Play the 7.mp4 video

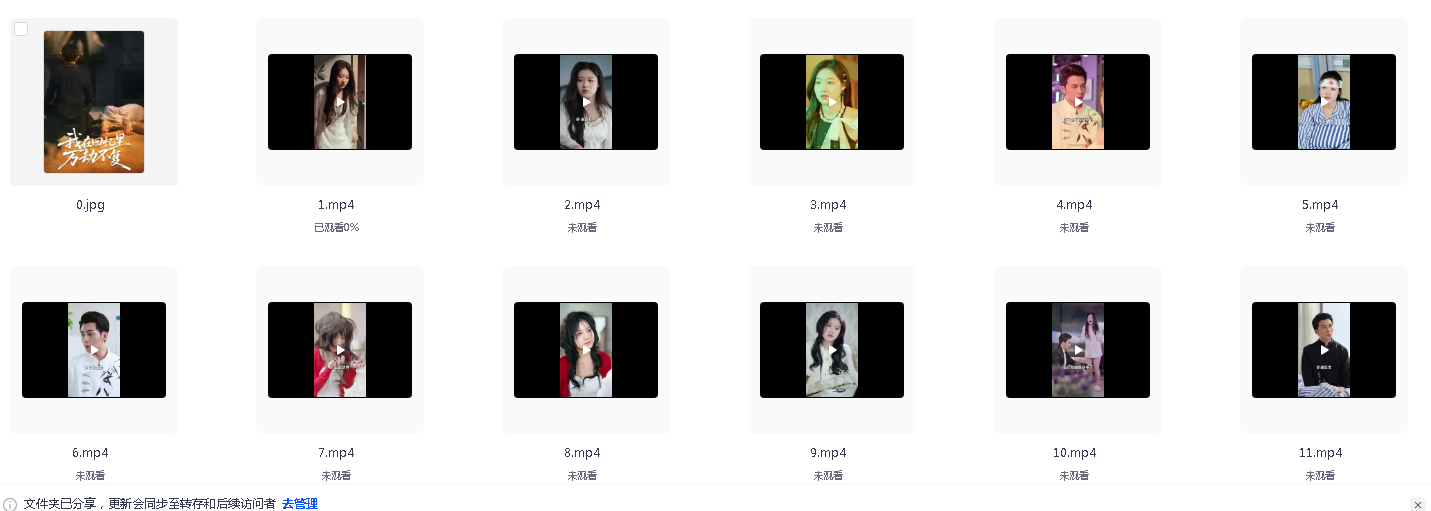[340, 350]
